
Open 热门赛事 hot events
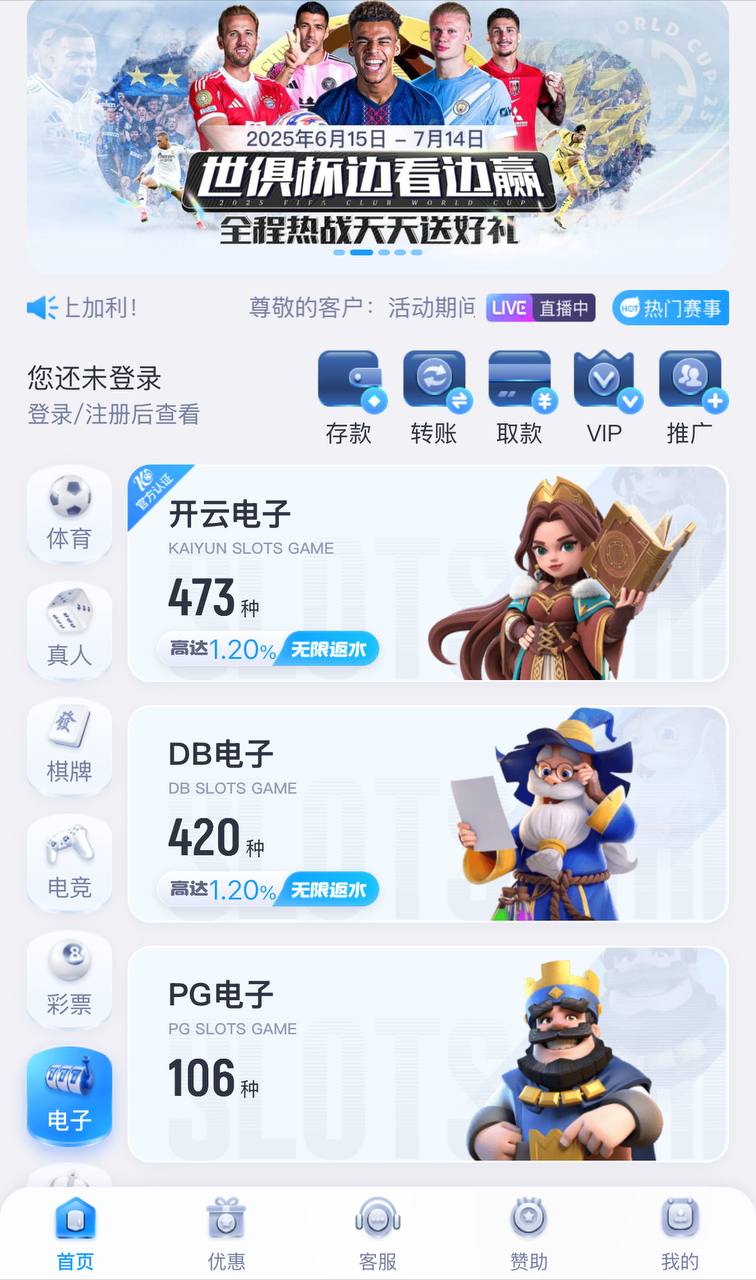click(x=670, y=308)
